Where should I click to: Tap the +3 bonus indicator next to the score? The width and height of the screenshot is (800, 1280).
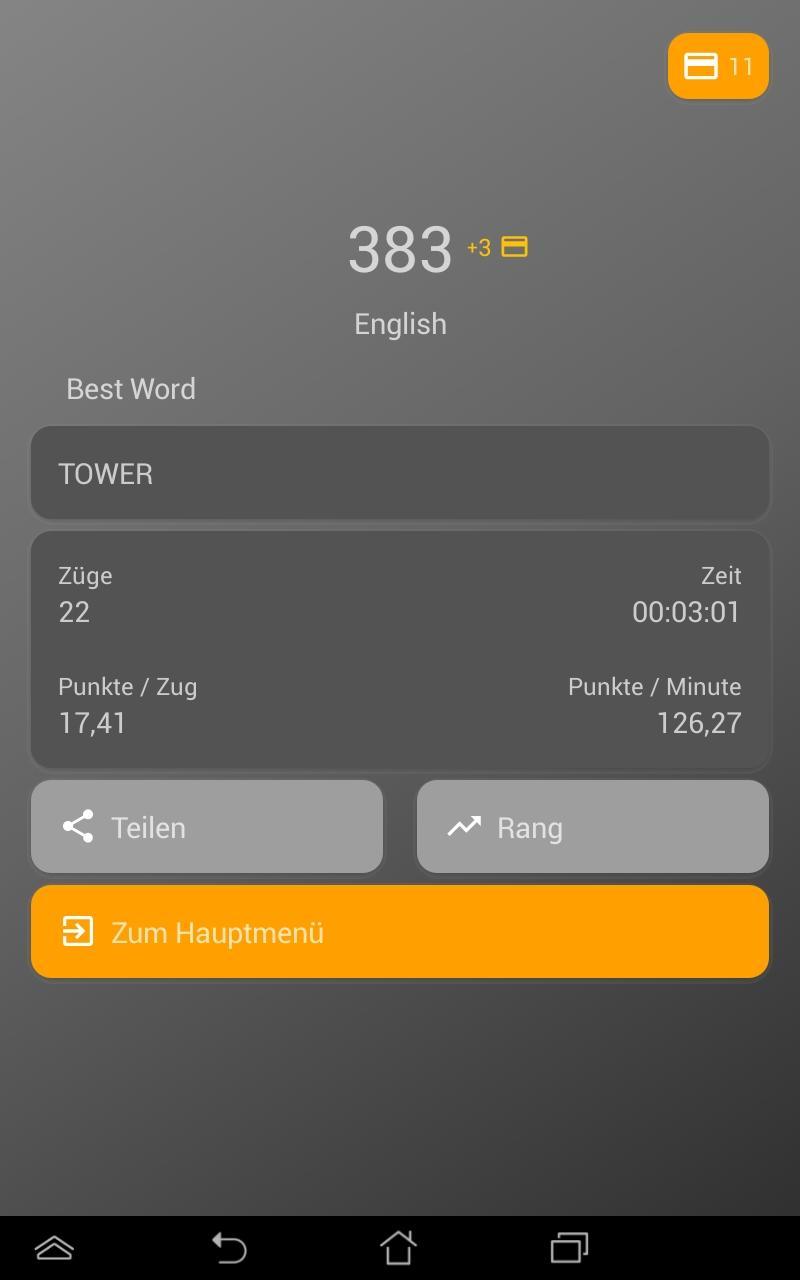479,247
